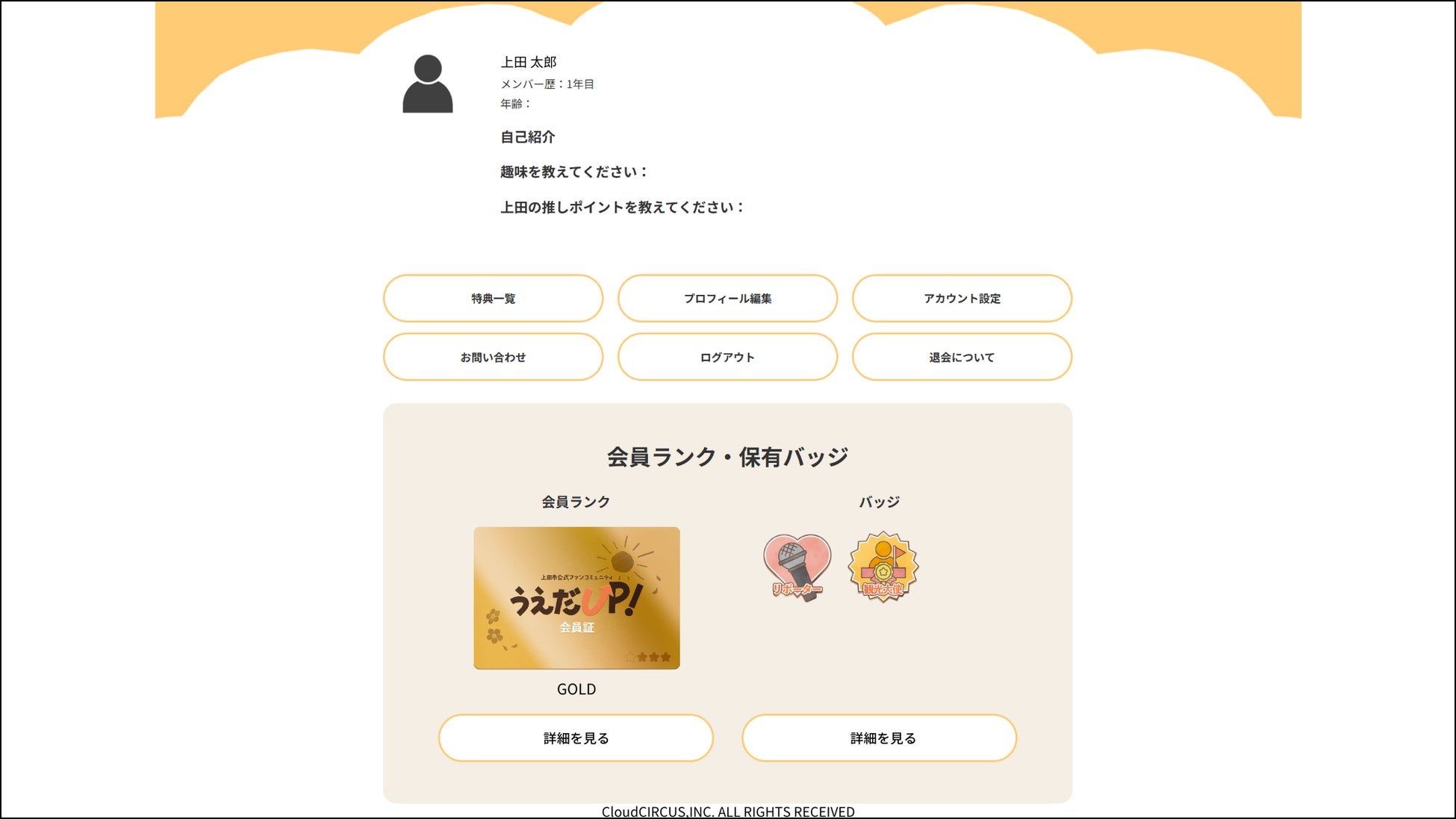Tap the ログアウト button
1456x819 pixels.
(727, 358)
